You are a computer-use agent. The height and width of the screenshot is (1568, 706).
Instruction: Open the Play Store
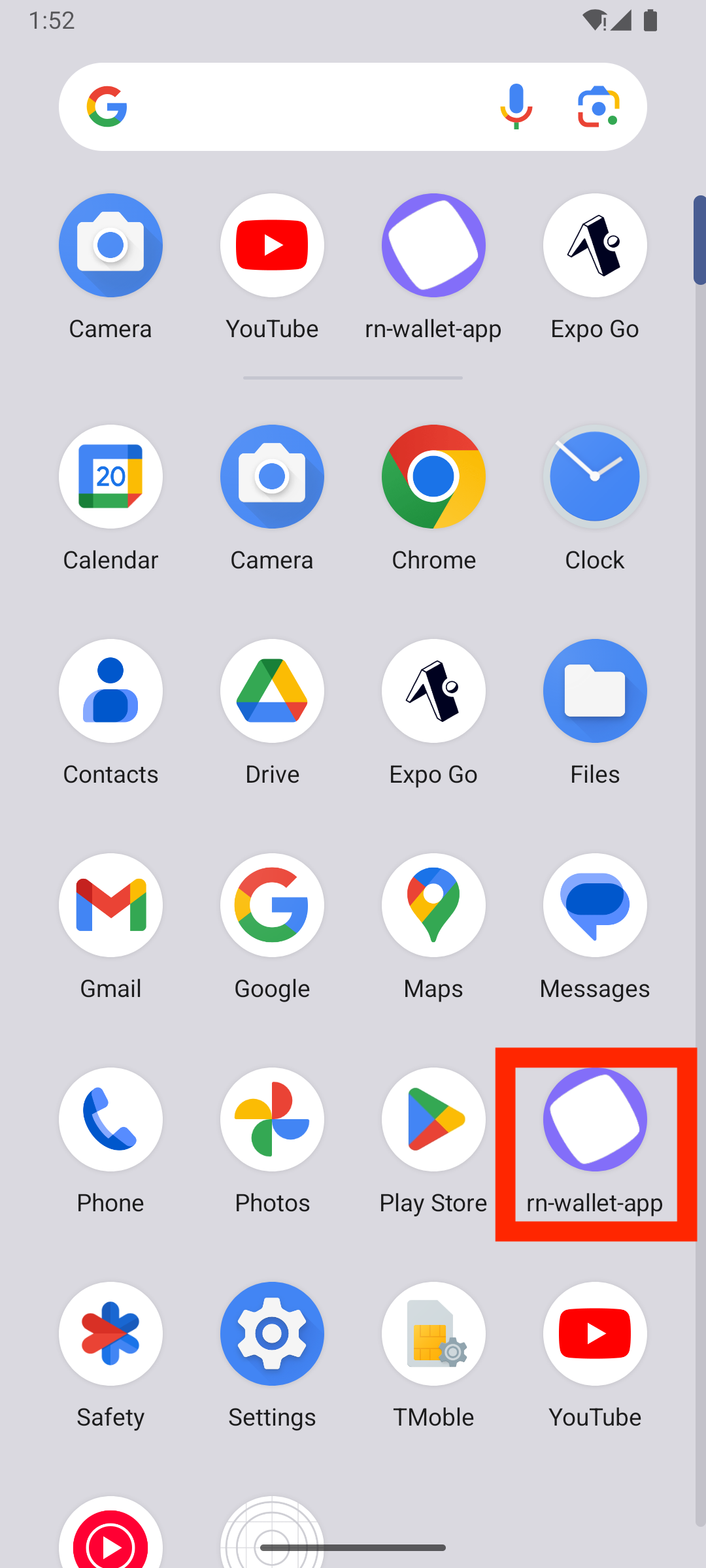click(433, 1120)
